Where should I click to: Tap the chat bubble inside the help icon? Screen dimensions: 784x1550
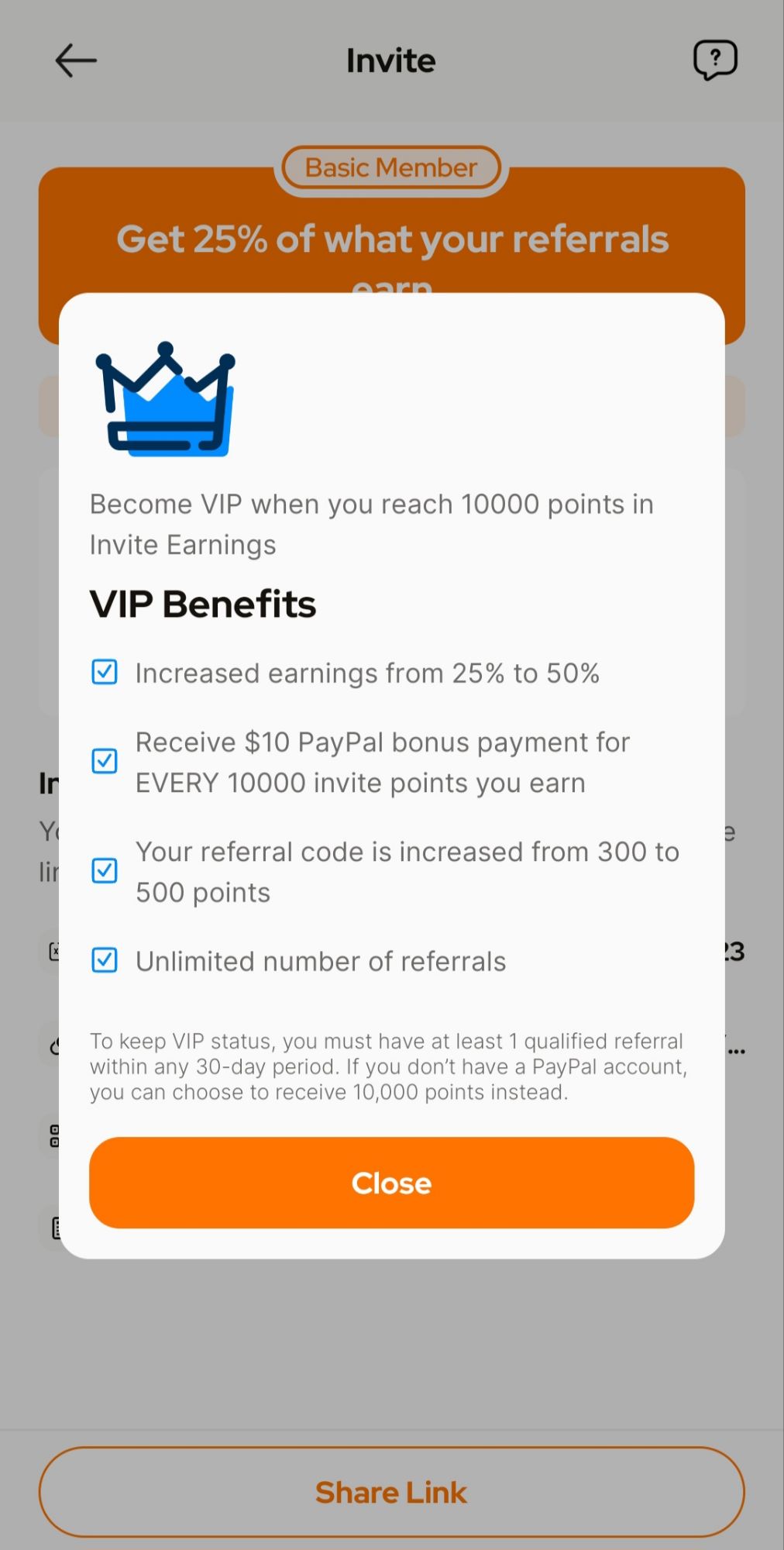coord(714,60)
